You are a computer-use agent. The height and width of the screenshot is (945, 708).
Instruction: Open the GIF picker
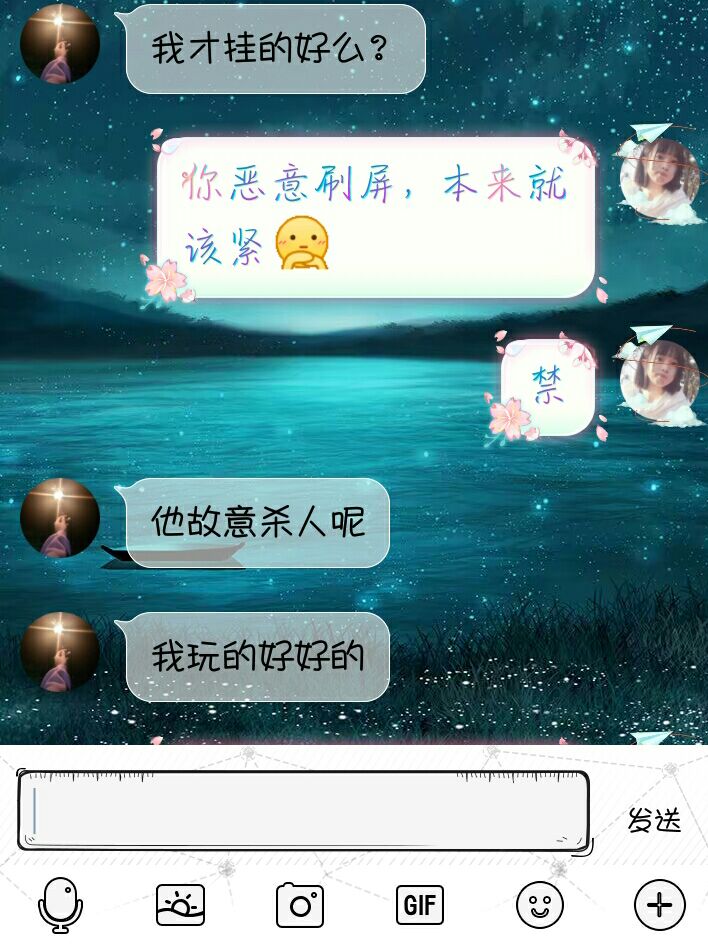(420, 905)
